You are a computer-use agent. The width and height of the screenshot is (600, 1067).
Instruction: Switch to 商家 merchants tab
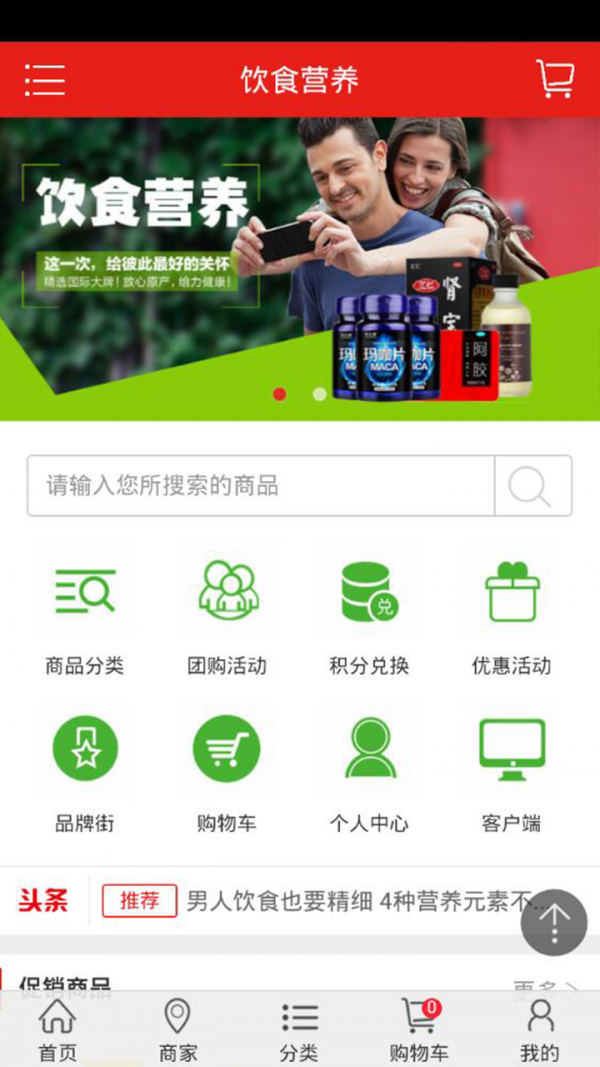click(178, 1030)
